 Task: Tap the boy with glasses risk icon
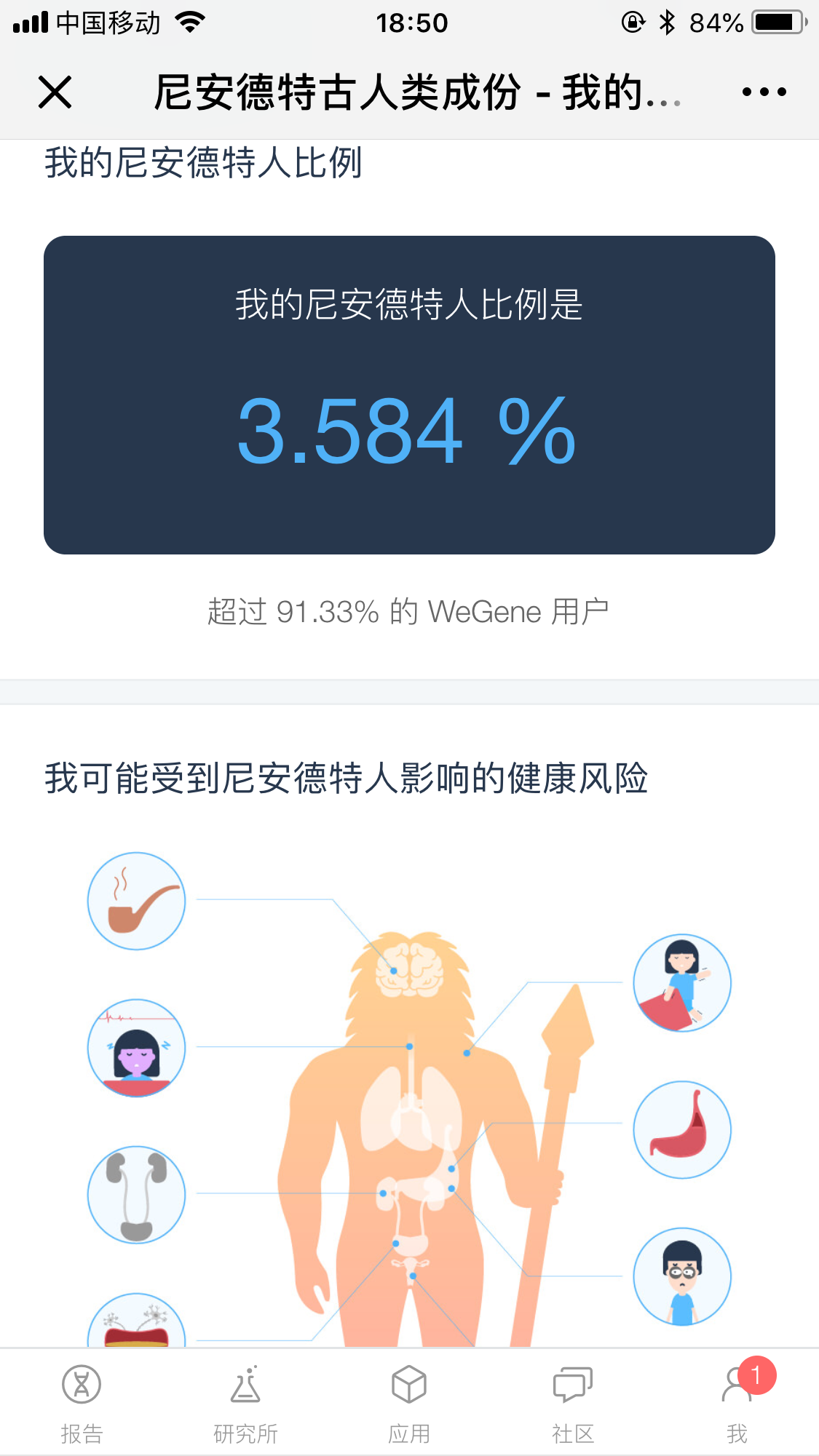(x=682, y=1276)
